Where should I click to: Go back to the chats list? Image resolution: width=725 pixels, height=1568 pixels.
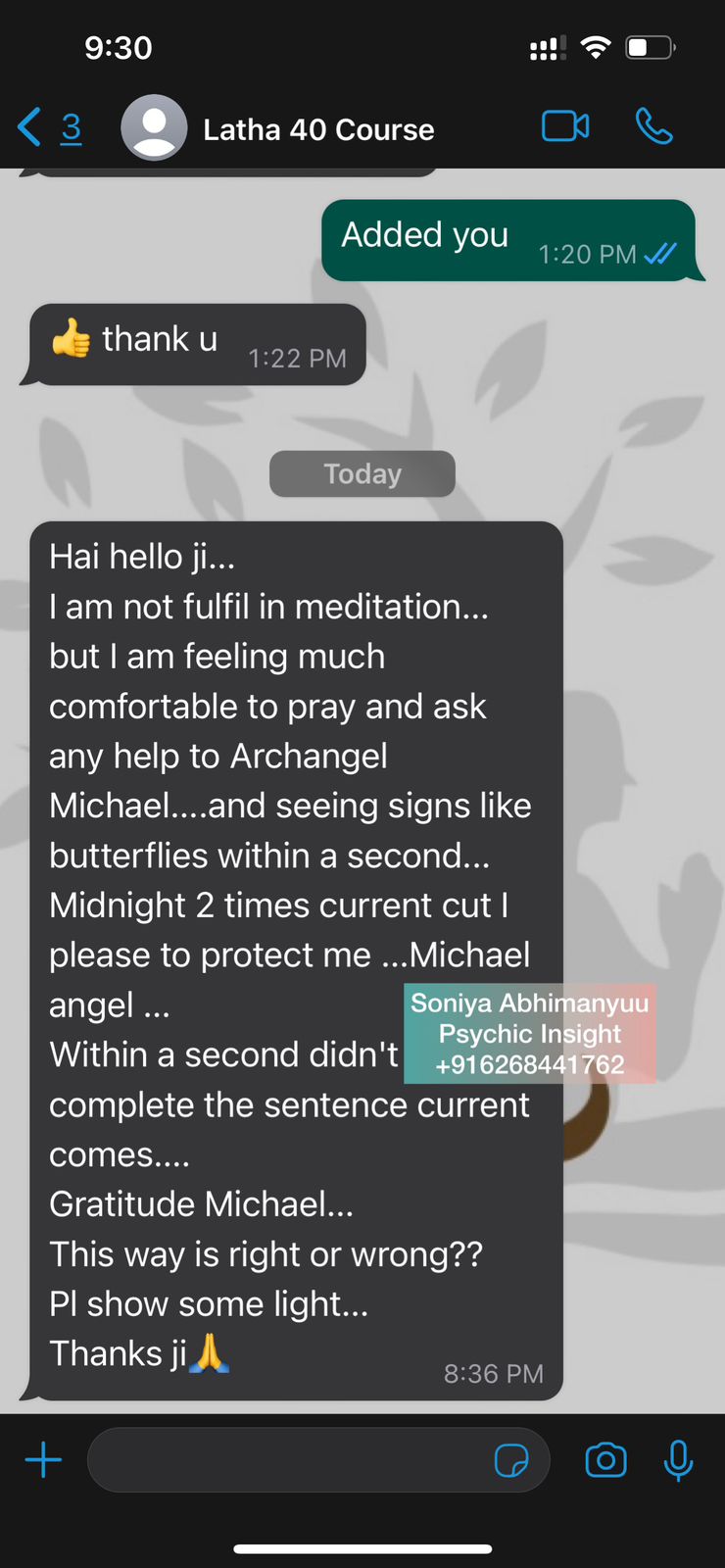[47, 127]
